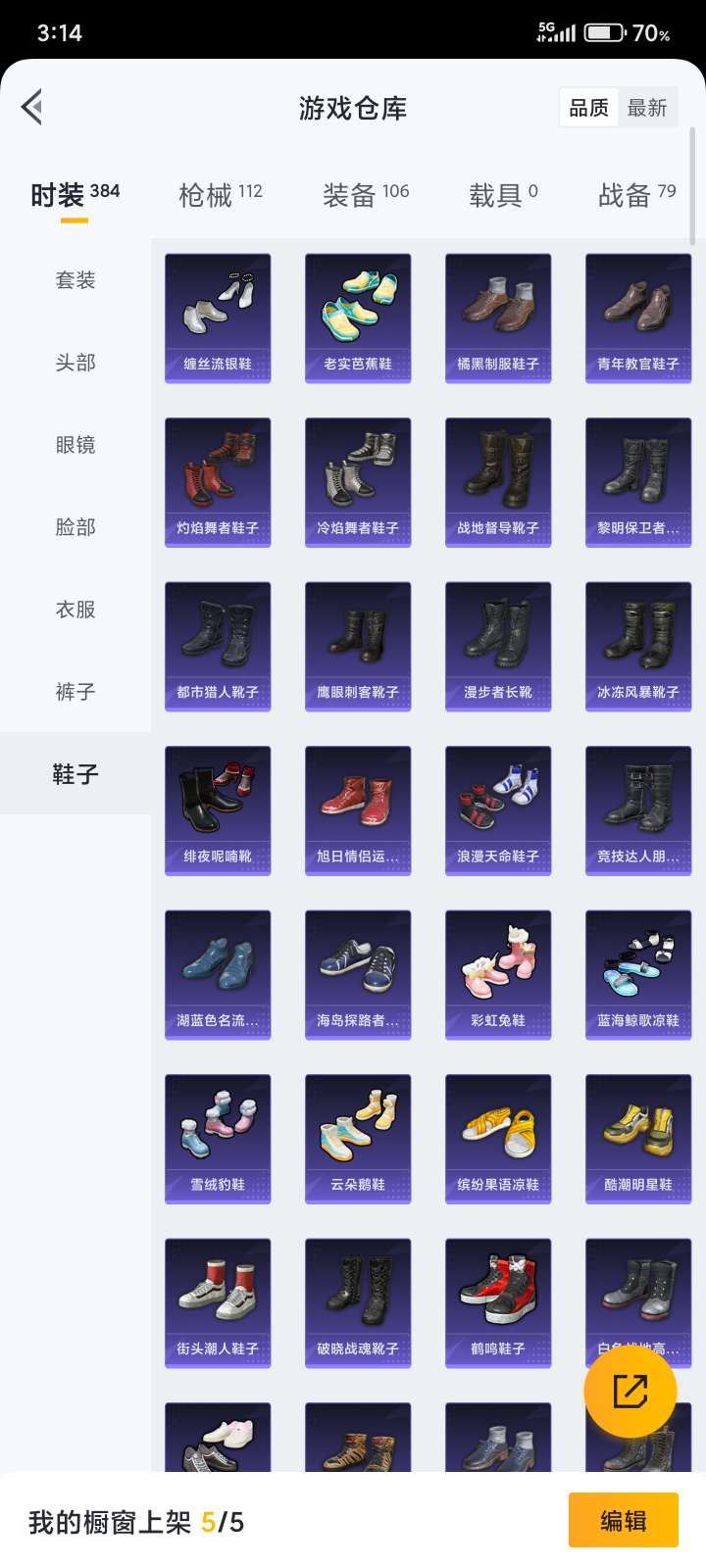Open the 缠丝流银鞋 item

tap(218, 318)
